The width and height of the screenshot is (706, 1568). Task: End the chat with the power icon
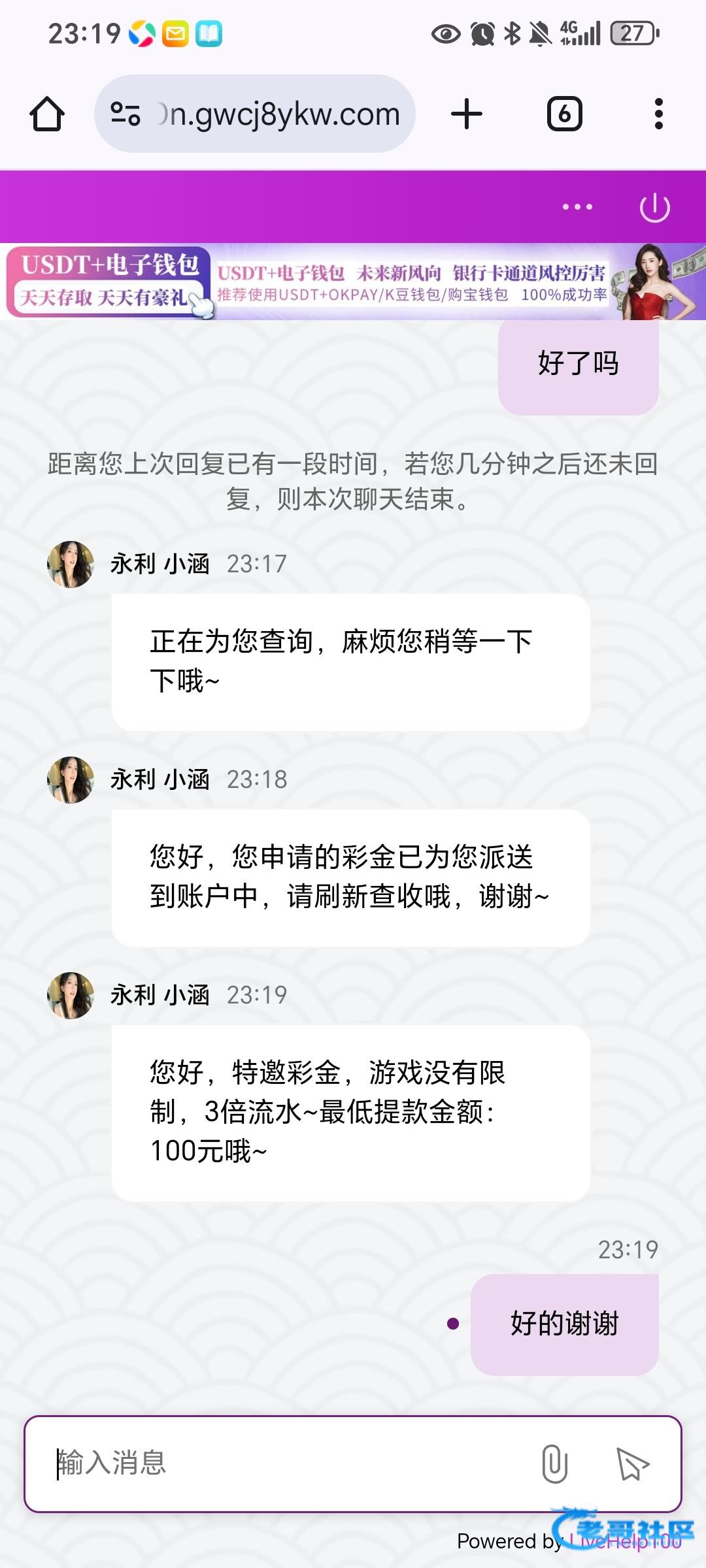tap(654, 208)
